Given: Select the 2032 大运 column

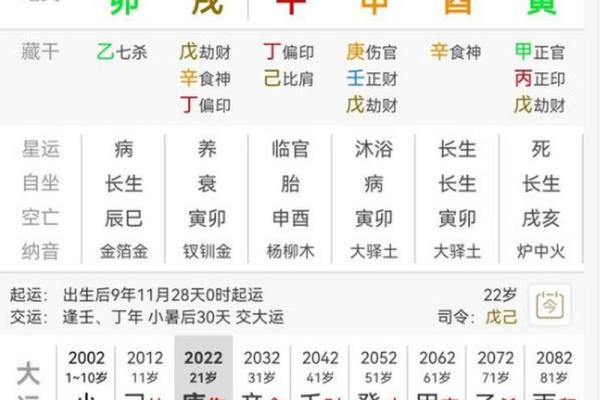Looking at the screenshot, I should [262, 367].
